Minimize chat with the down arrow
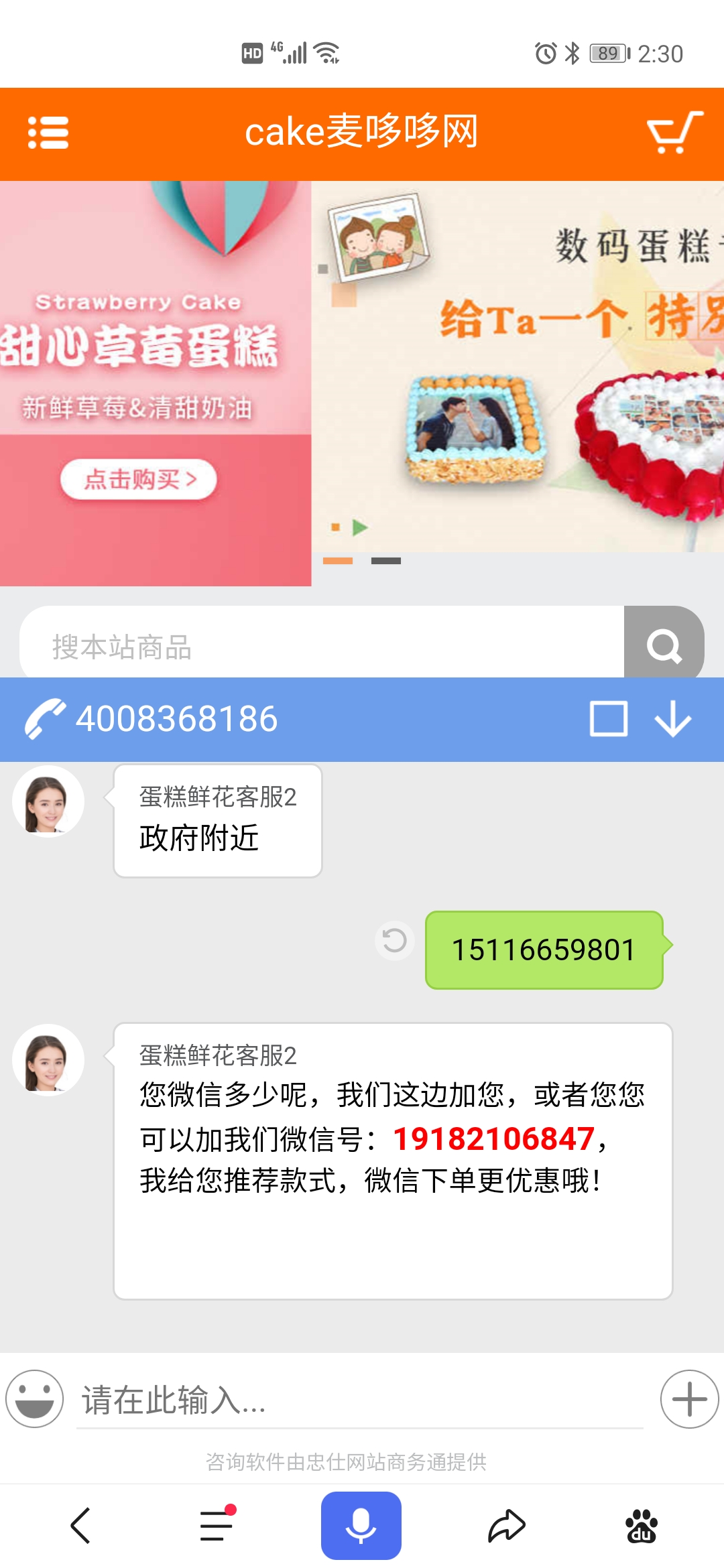Image resolution: width=724 pixels, height=1568 pixels. coord(673,719)
